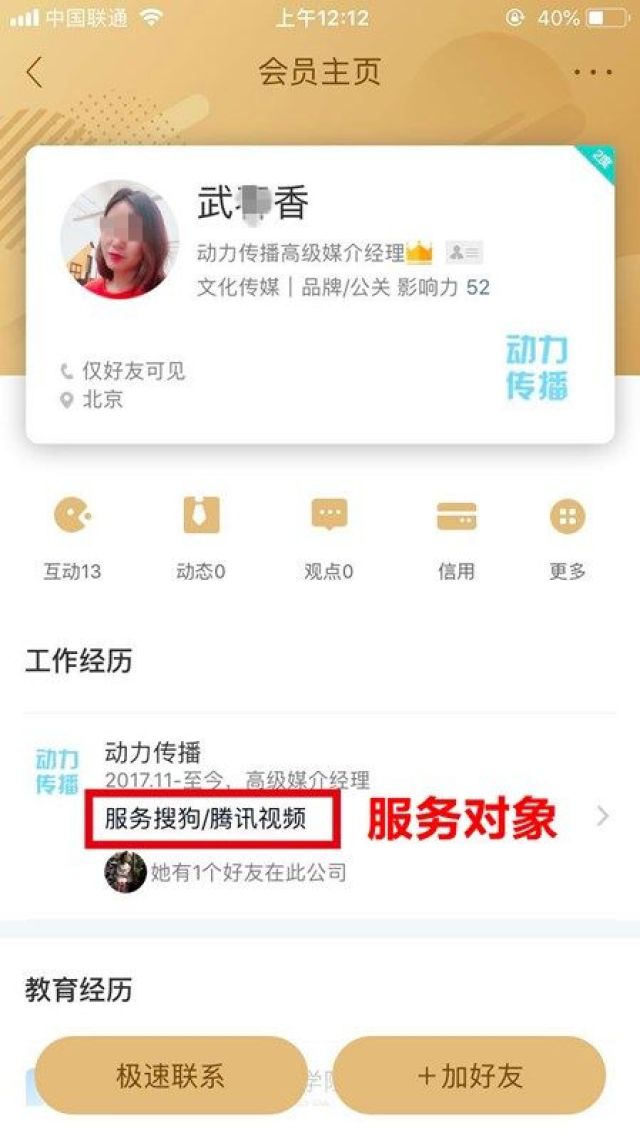640x1140 pixels.
Task: View 动态0 updates
Action: 201,538
